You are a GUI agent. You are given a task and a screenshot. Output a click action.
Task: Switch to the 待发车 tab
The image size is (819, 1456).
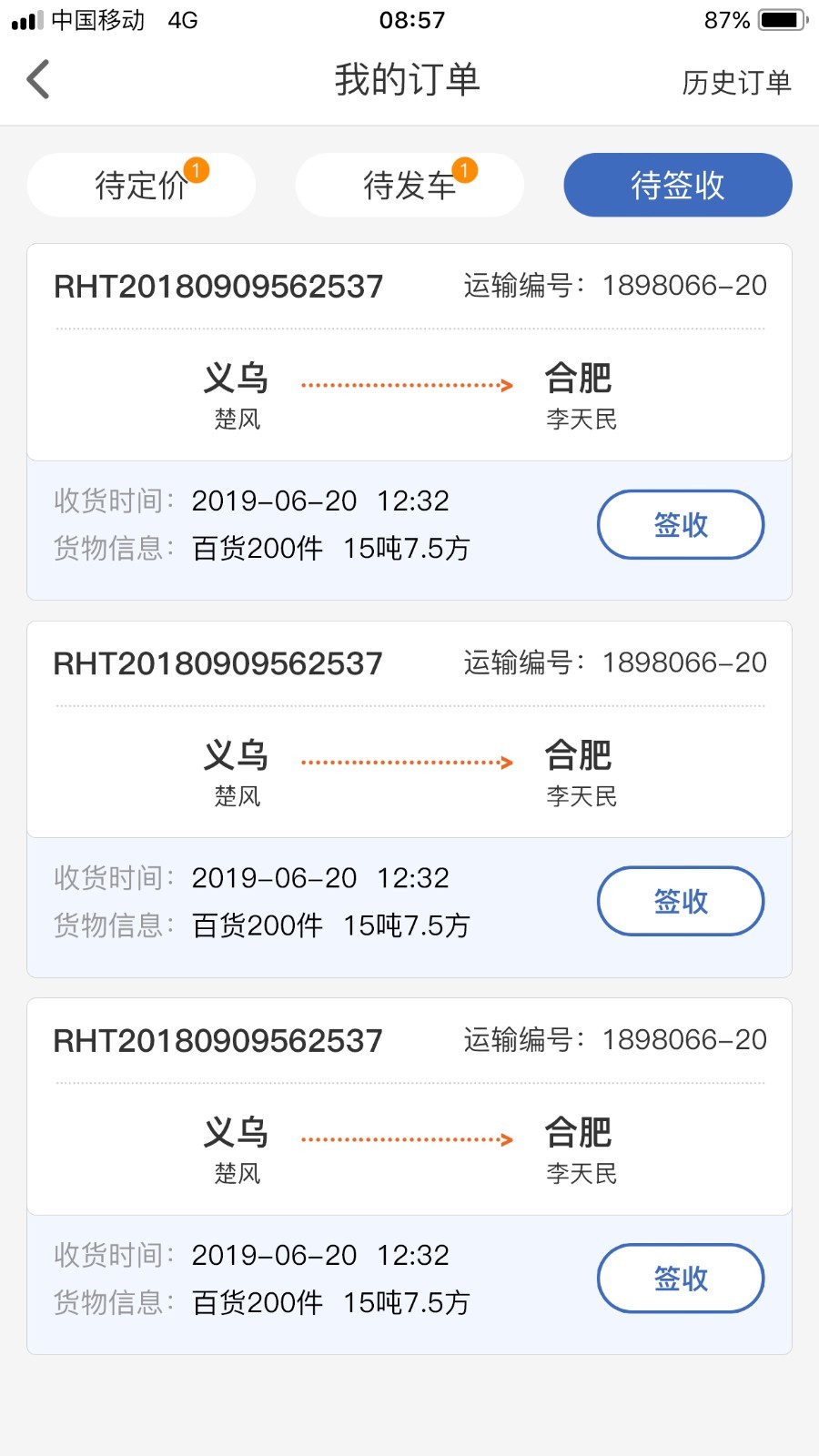[409, 185]
